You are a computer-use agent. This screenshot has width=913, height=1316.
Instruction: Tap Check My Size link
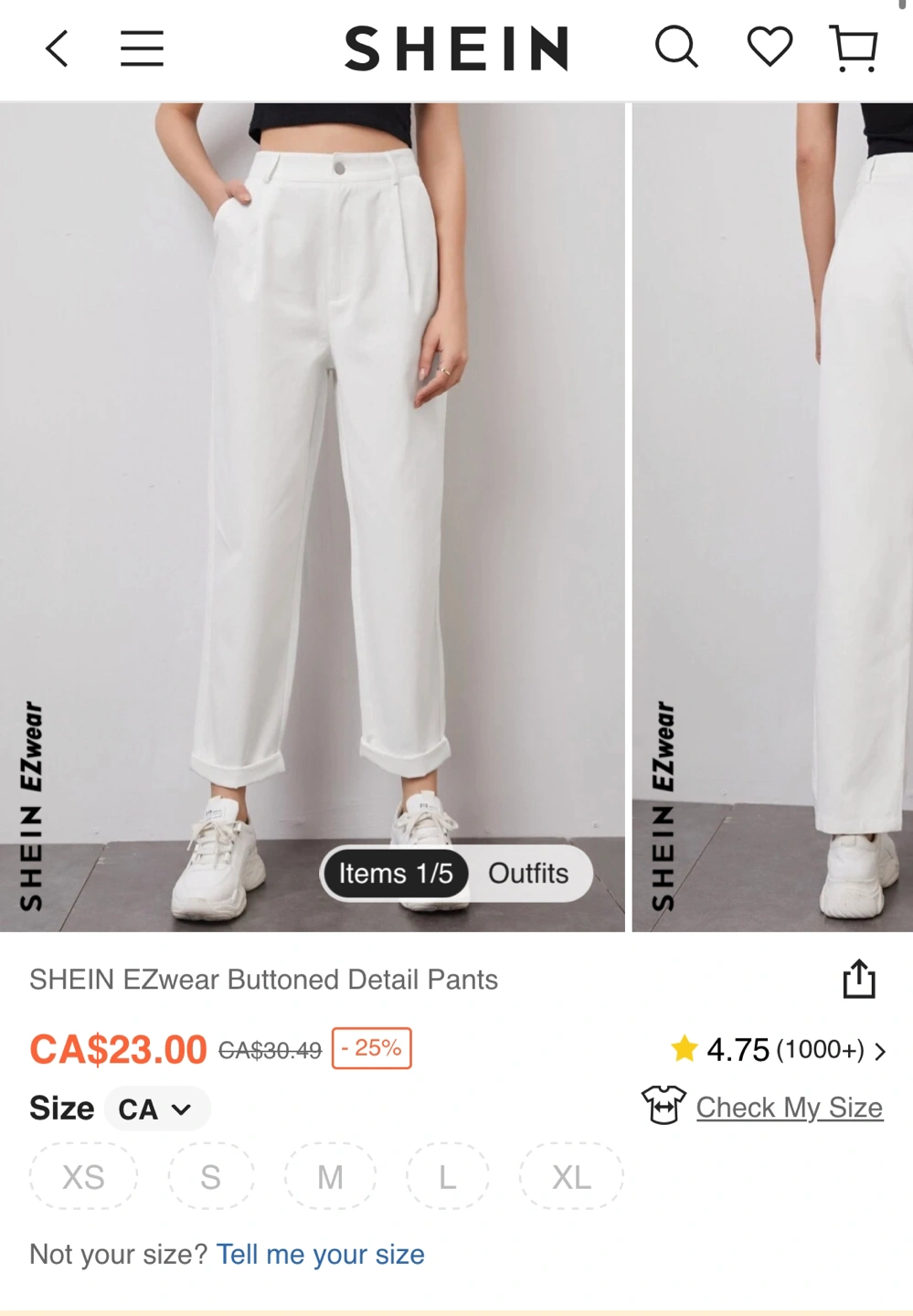coord(789,1108)
